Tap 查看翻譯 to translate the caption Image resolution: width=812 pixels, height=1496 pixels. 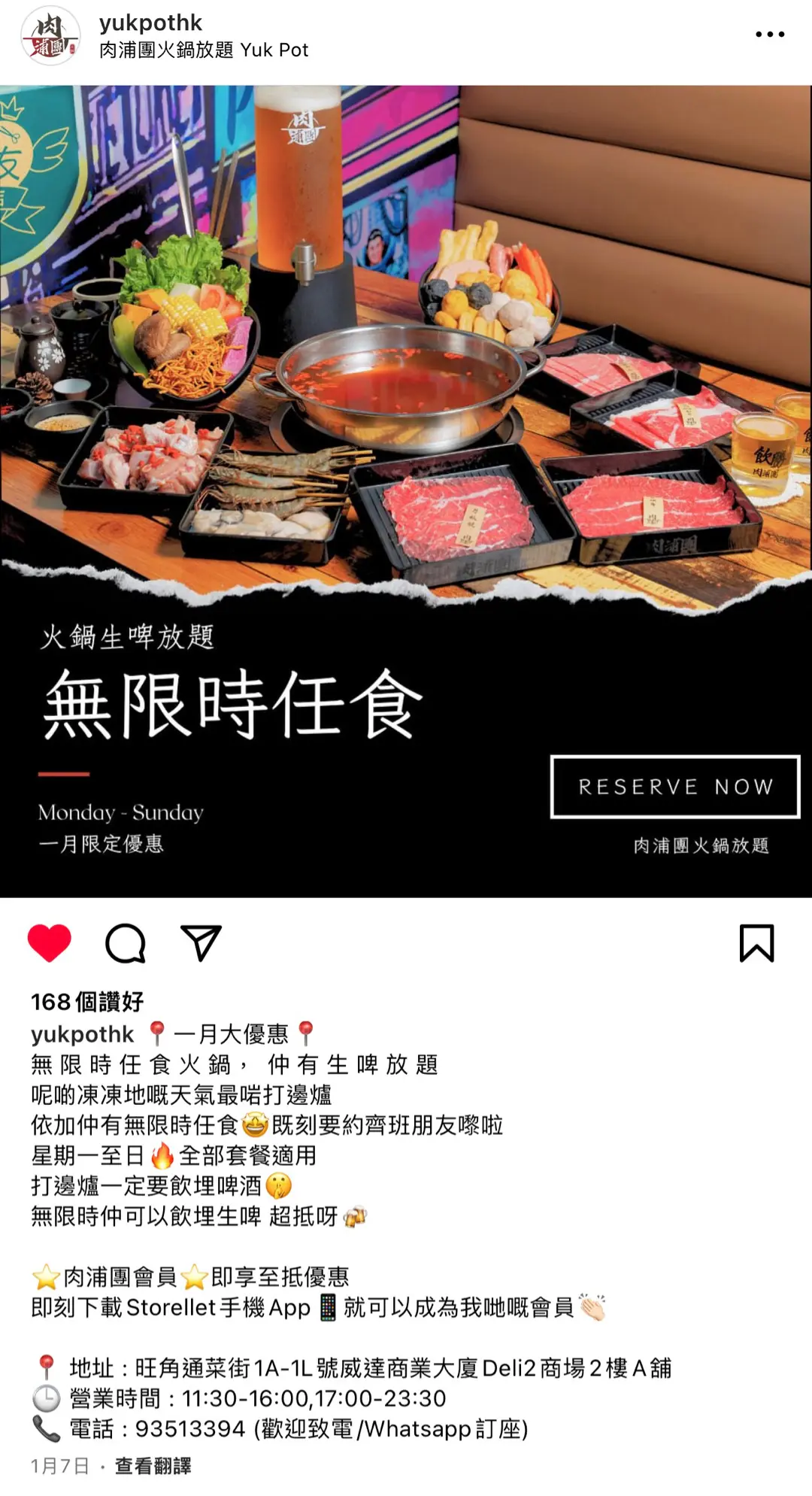[x=153, y=1465]
